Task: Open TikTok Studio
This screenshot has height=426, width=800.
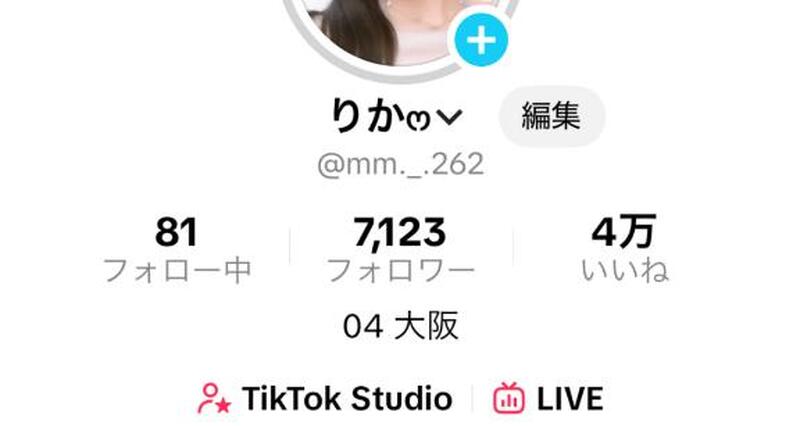Action: coord(325,399)
